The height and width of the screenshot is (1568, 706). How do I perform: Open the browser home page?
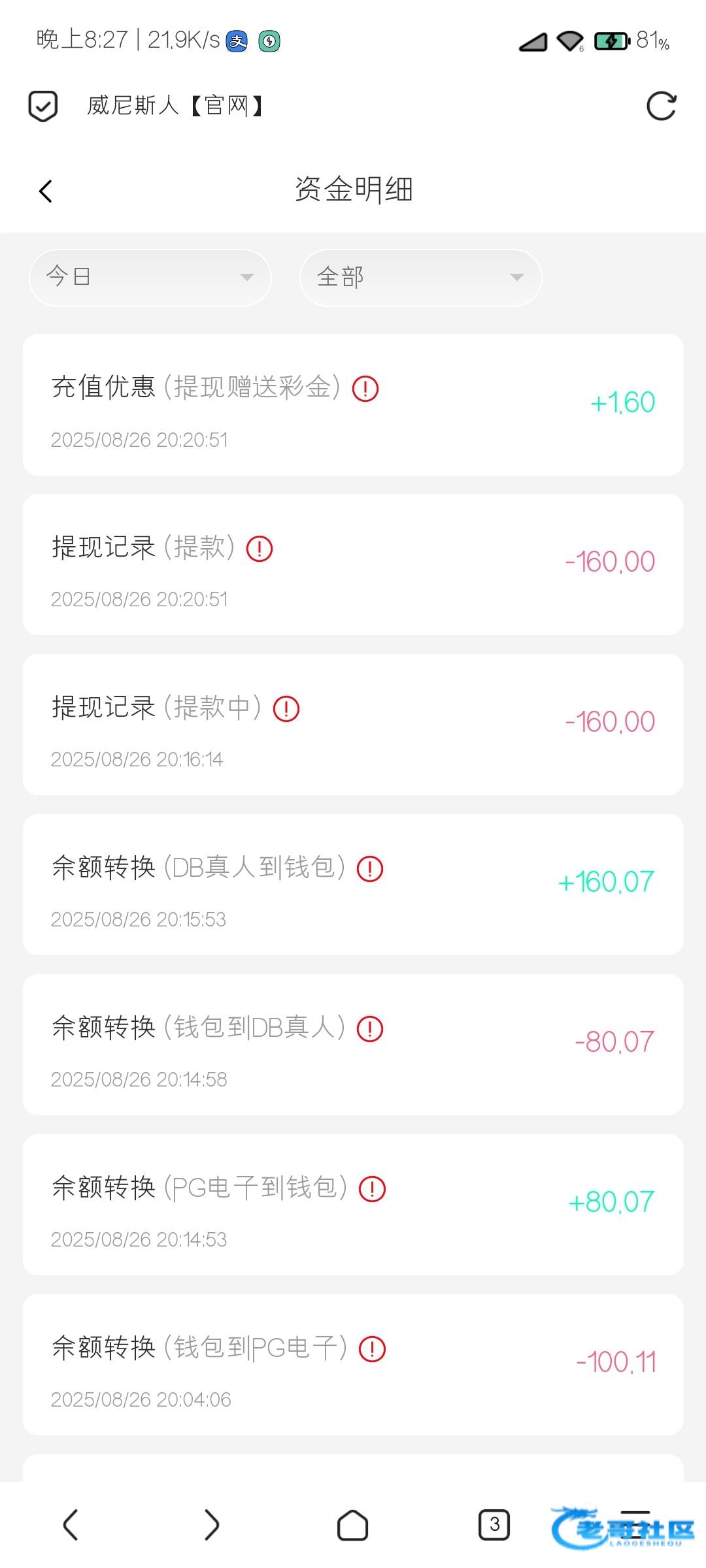pyautogui.click(x=352, y=1525)
